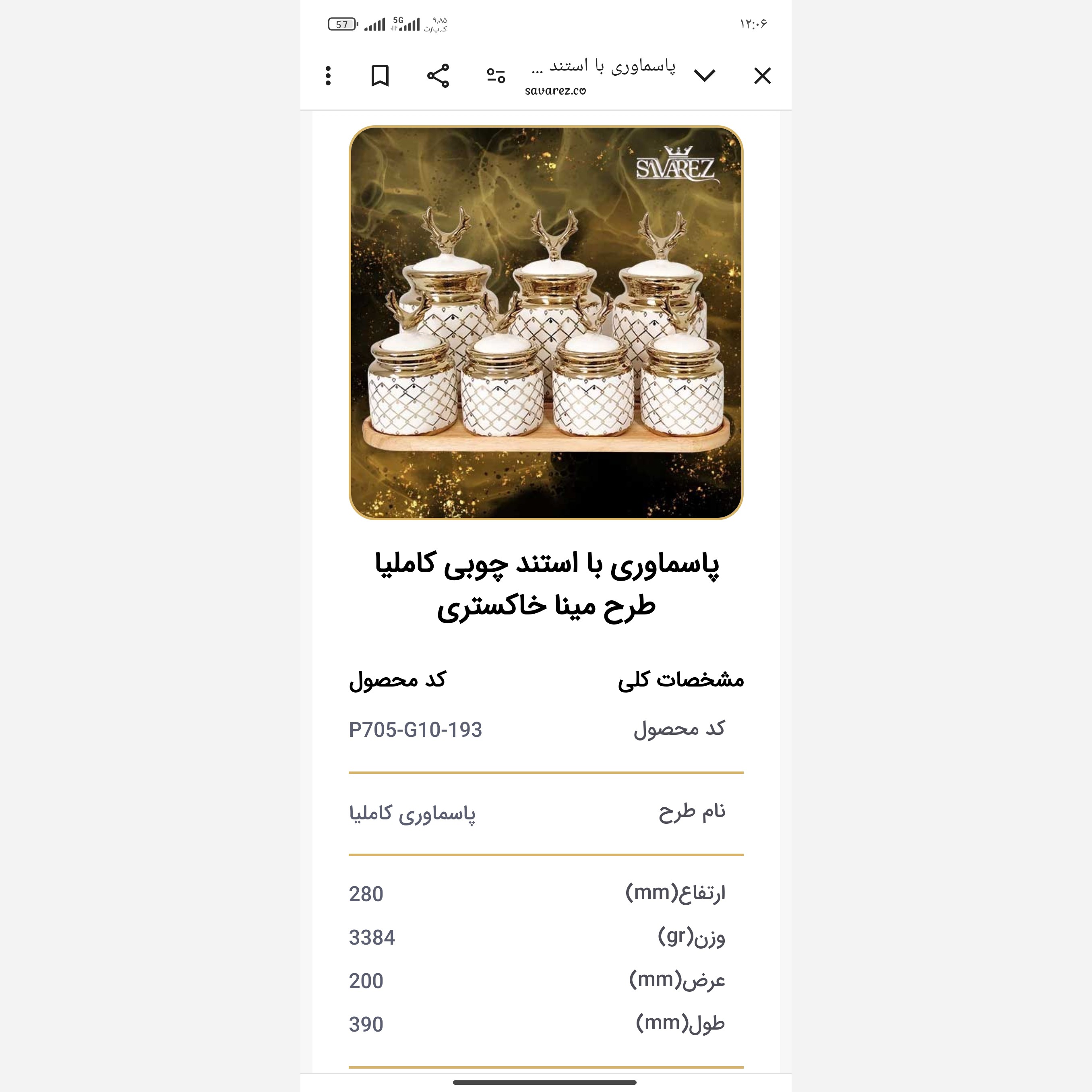Bookmark the savarez.co page
The height and width of the screenshot is (1092, 1092).
(380, 76)
